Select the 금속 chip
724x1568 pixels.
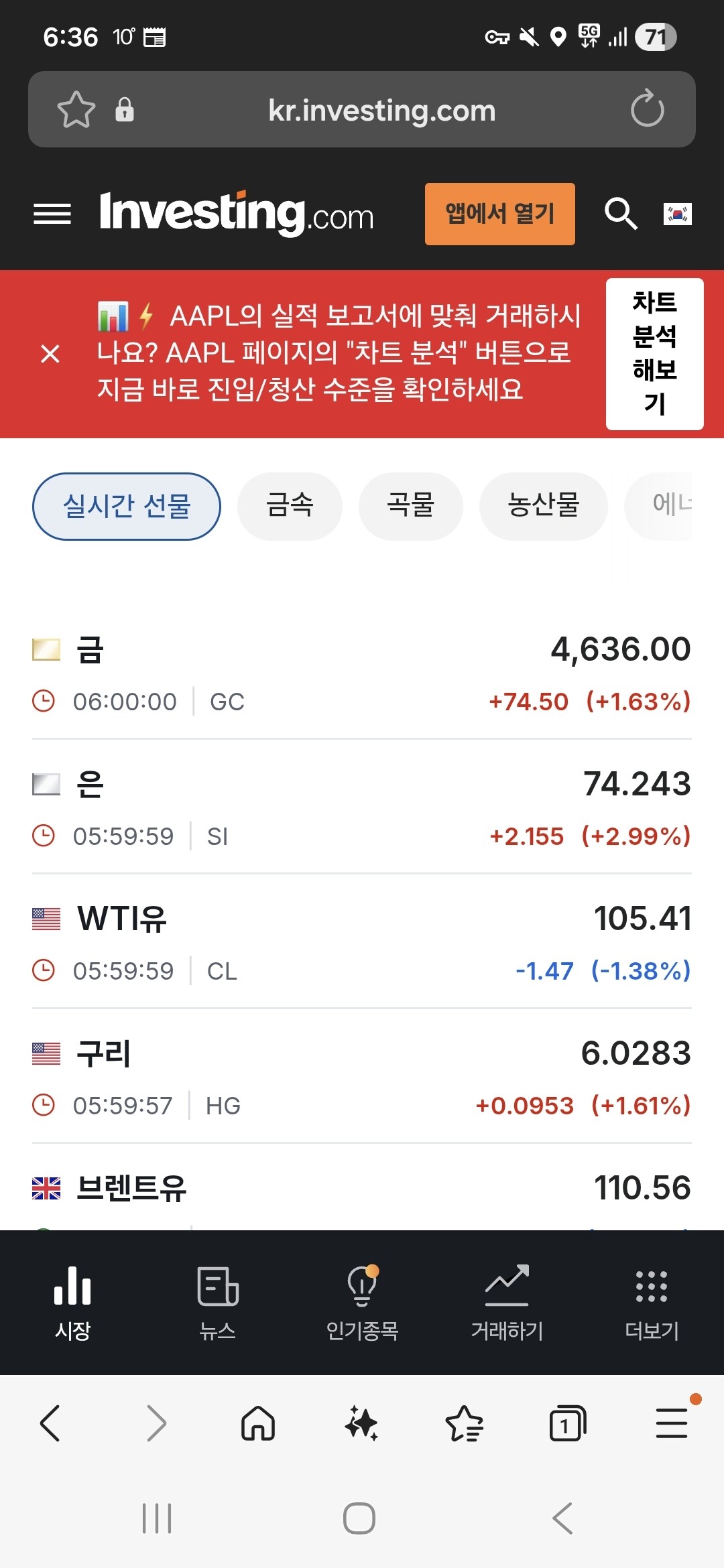[x=290, y=506]
